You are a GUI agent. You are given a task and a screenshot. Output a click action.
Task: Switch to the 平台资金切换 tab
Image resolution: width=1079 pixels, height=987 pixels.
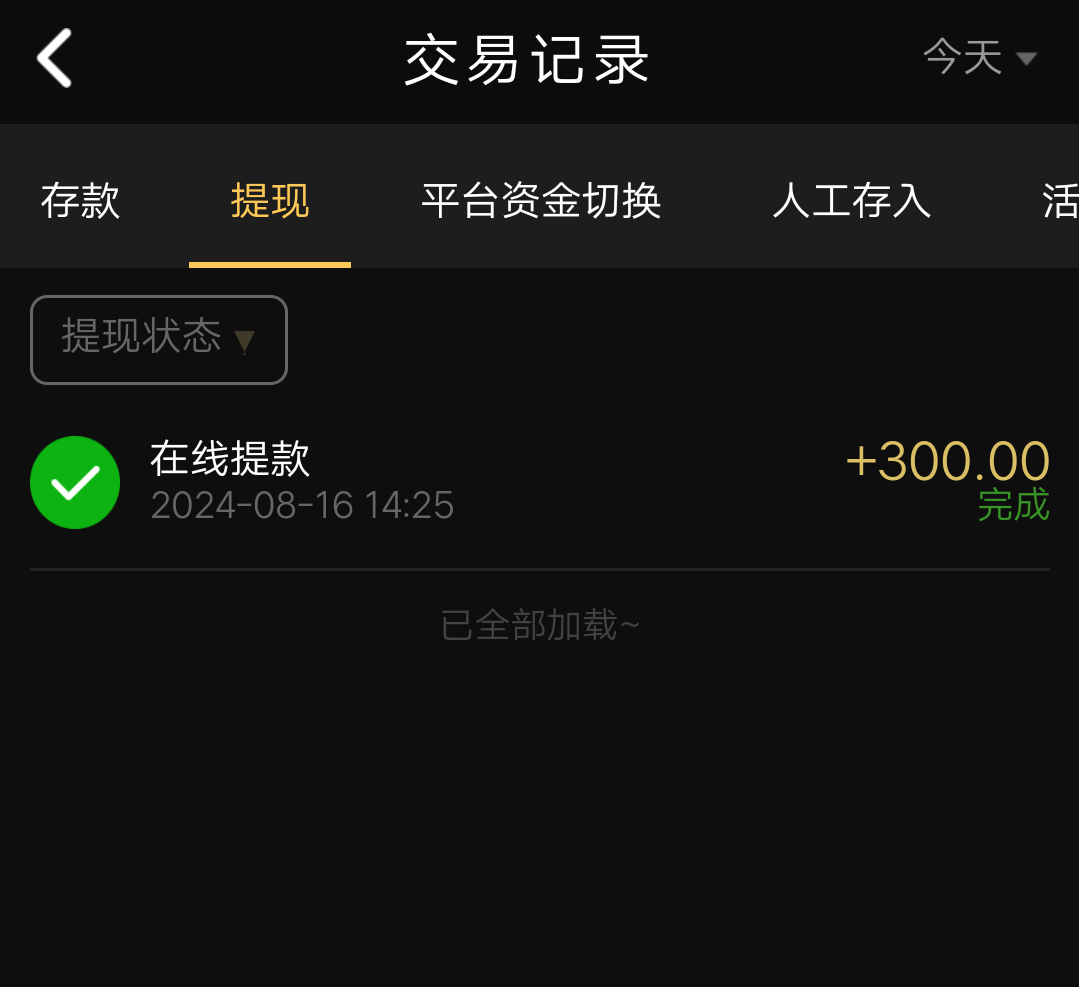click(x=541, y=201)
